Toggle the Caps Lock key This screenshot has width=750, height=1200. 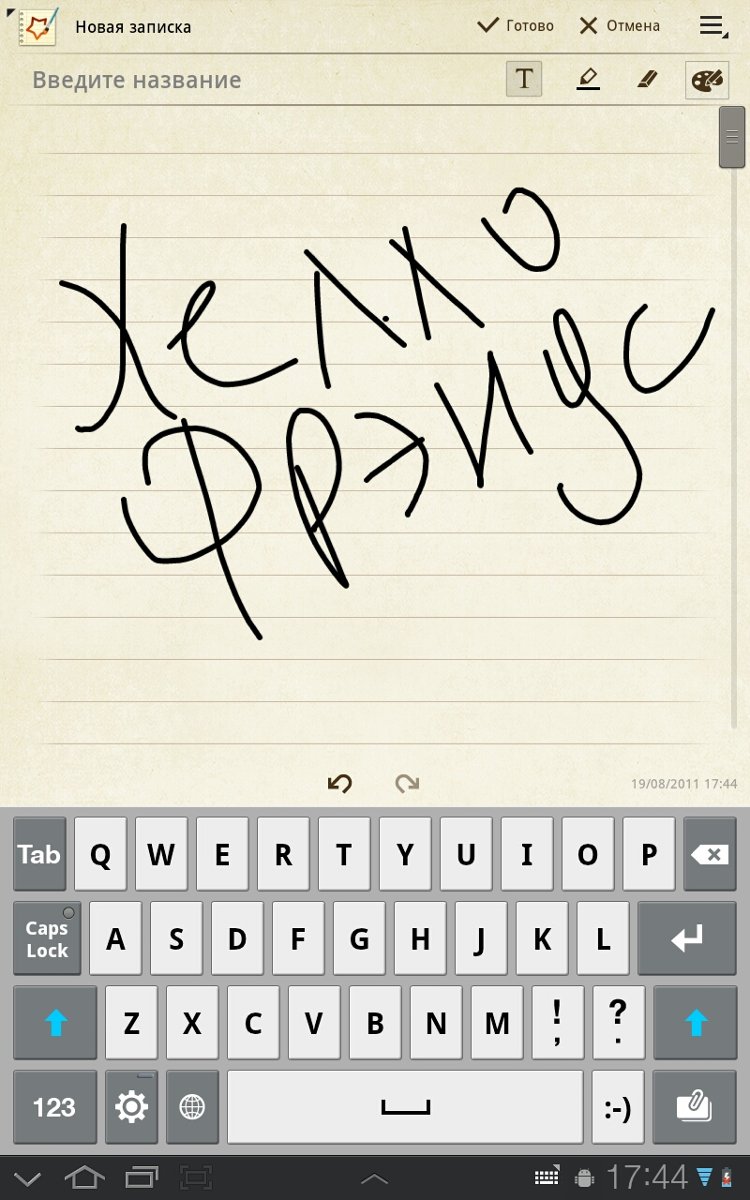point(46,939)
